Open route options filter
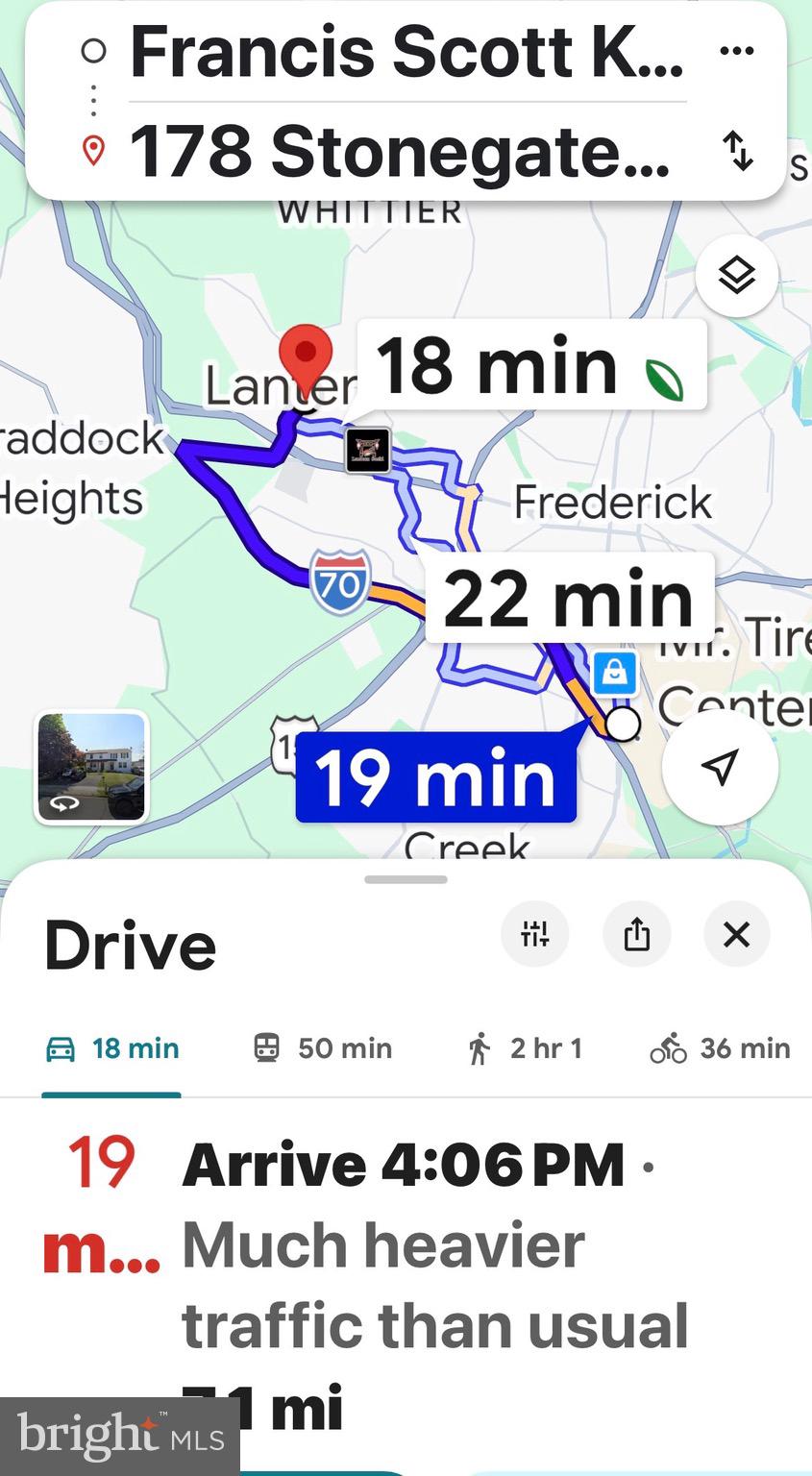Screen dimensions: 812x1476 click(535, 934)
